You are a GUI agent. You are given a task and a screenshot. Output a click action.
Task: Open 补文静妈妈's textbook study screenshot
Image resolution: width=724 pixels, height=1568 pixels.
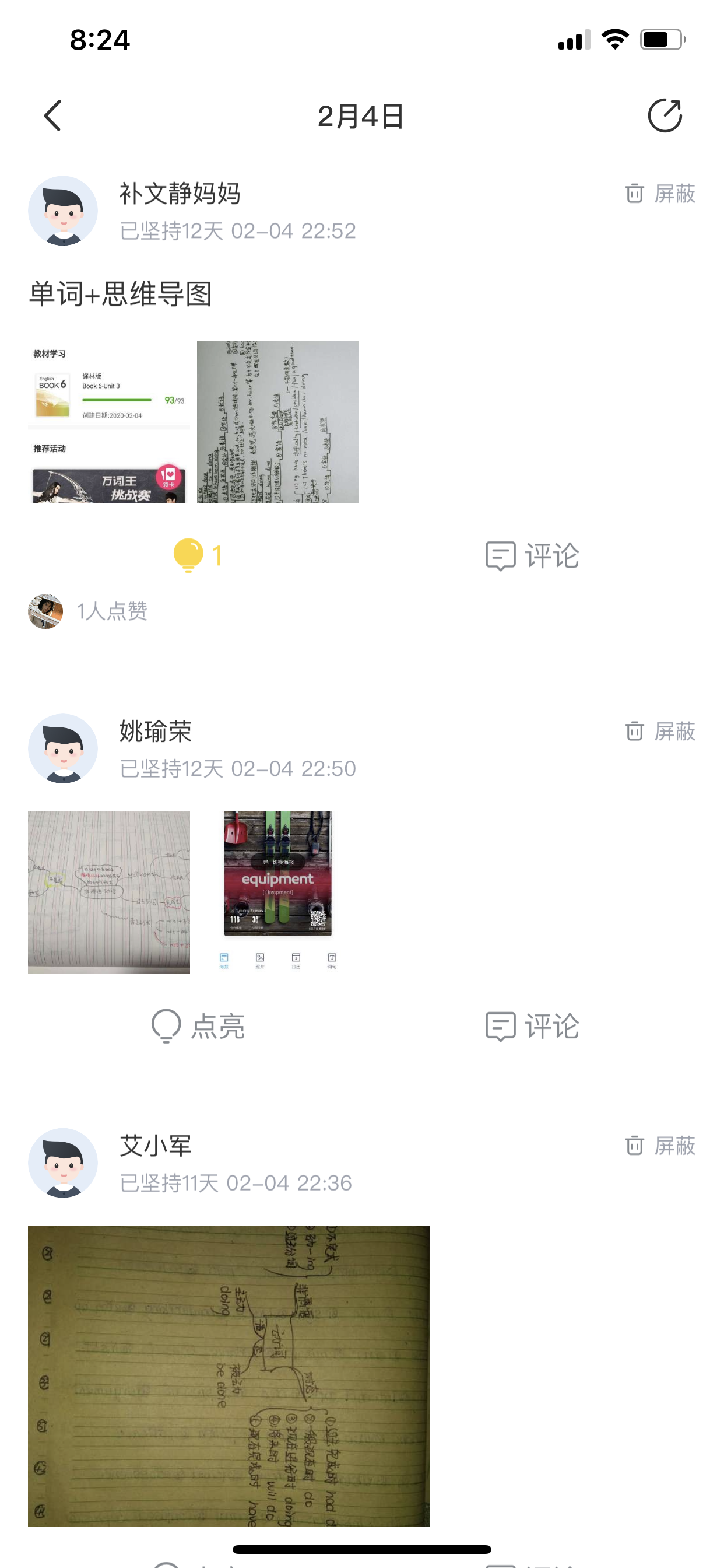tap(109, 422)
